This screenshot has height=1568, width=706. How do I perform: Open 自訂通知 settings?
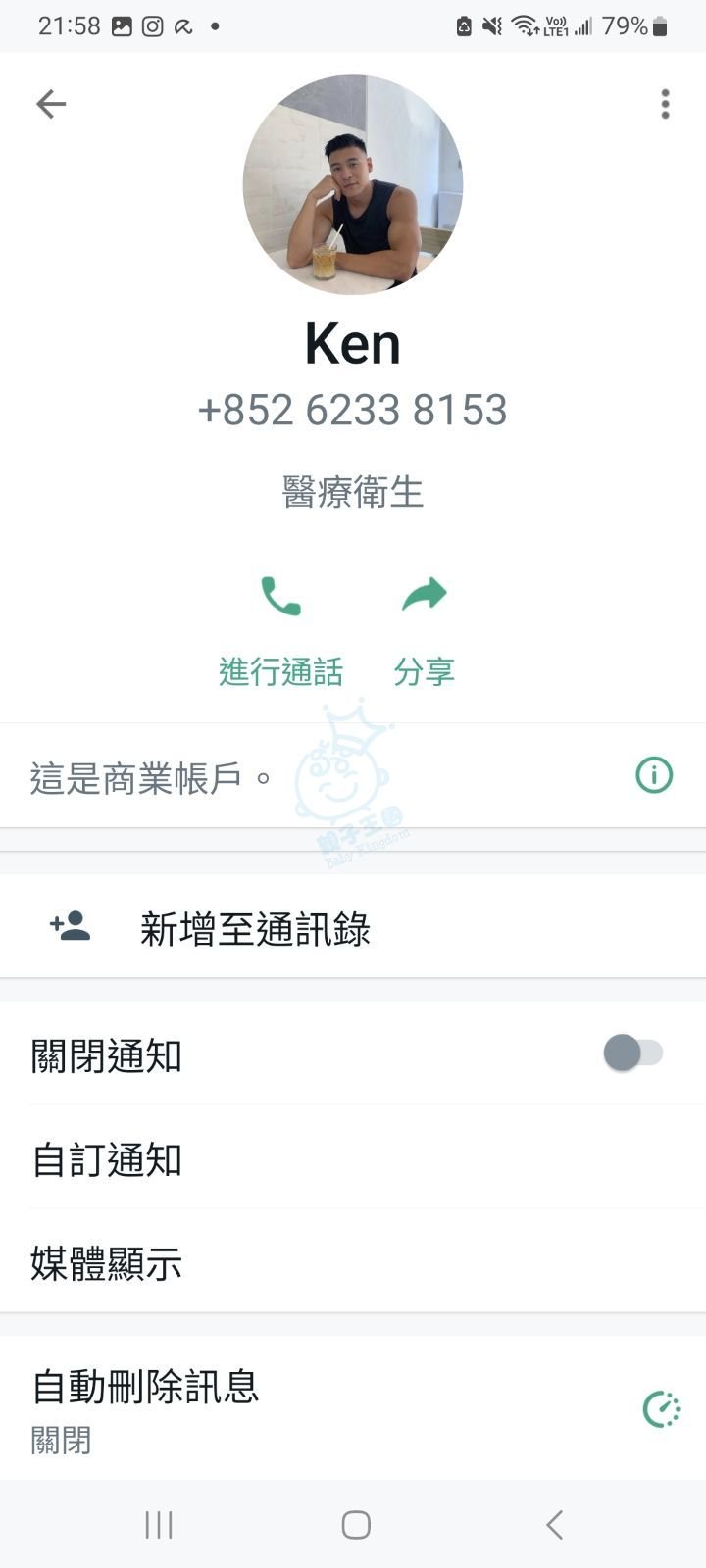[108, 1159]
